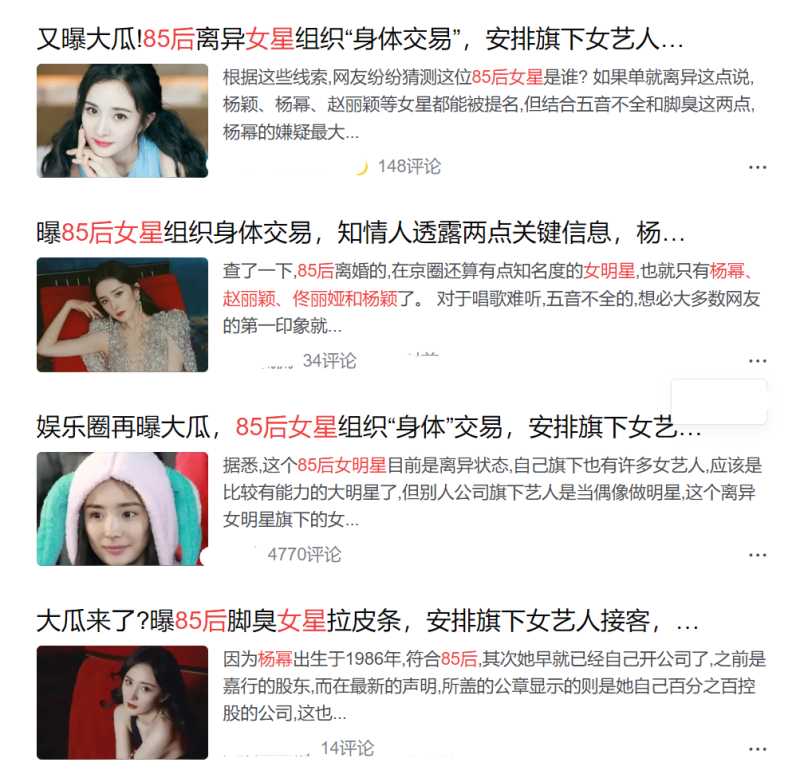The image size is (800, 770).
Task: Show the overflow menu for the 34评论 result
Action: (758, 361)
